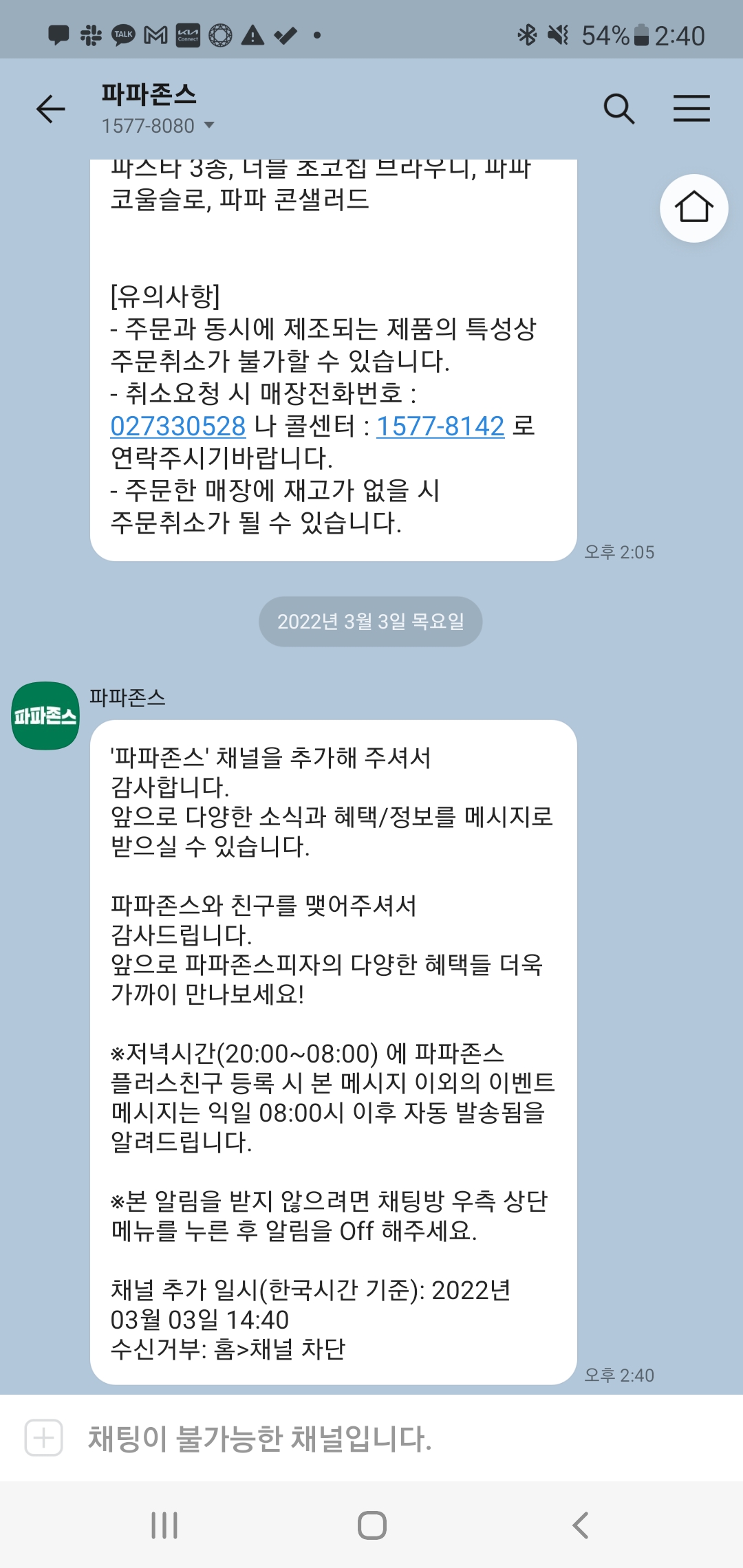Screen dimensions: 743x1568
Task: Expand the 1577-8080 dropdown arrow
Action: tap(209, 126)
